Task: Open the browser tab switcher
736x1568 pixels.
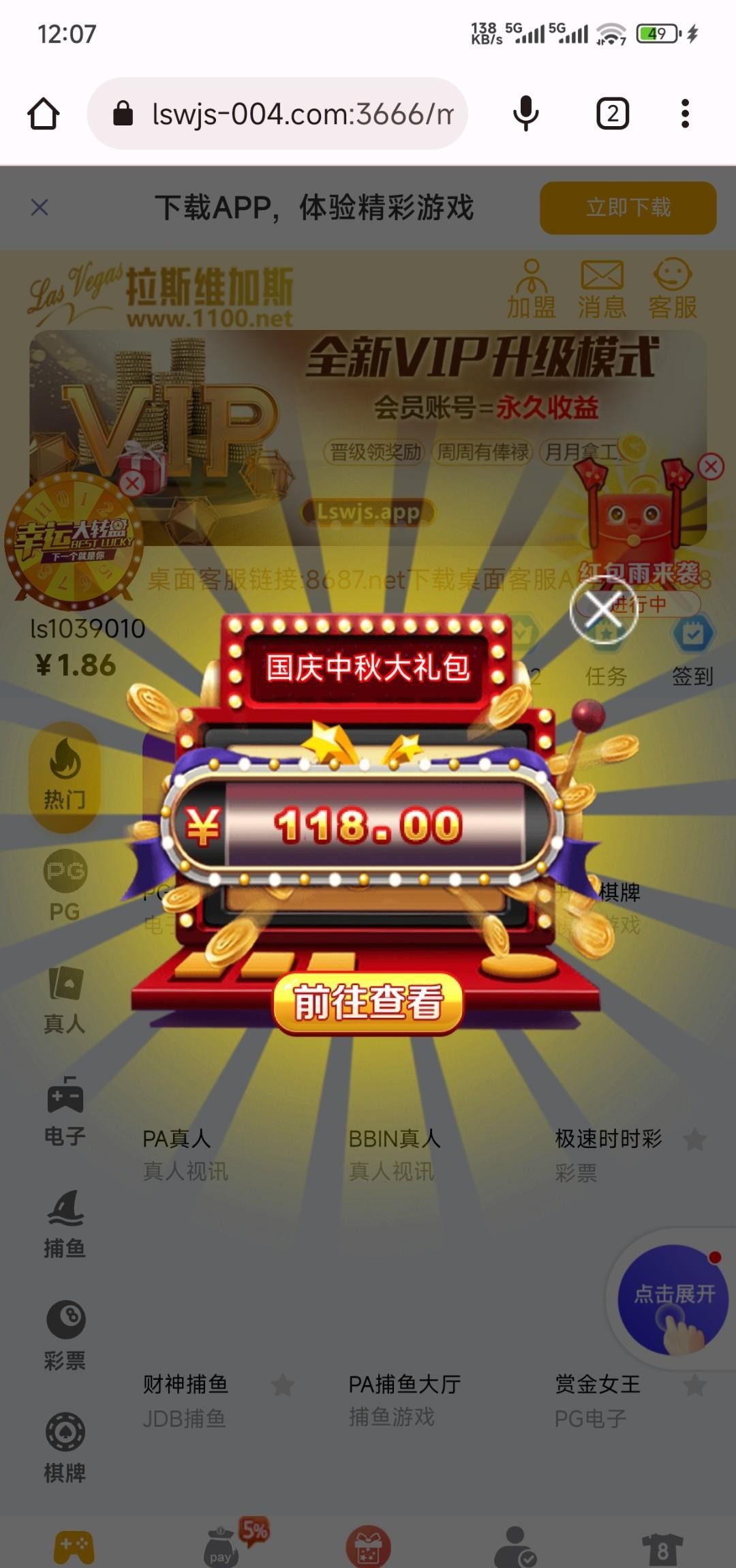Action: point(612,114)
